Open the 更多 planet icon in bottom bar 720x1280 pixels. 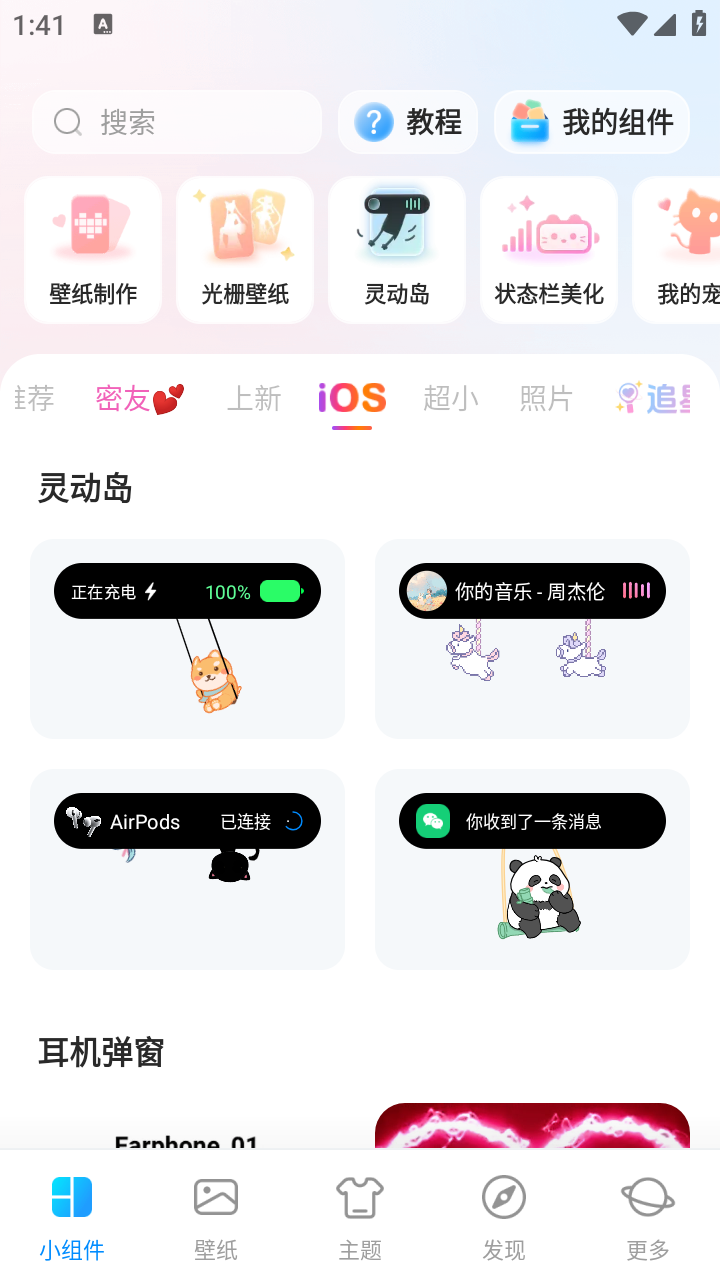(648, 1196)
